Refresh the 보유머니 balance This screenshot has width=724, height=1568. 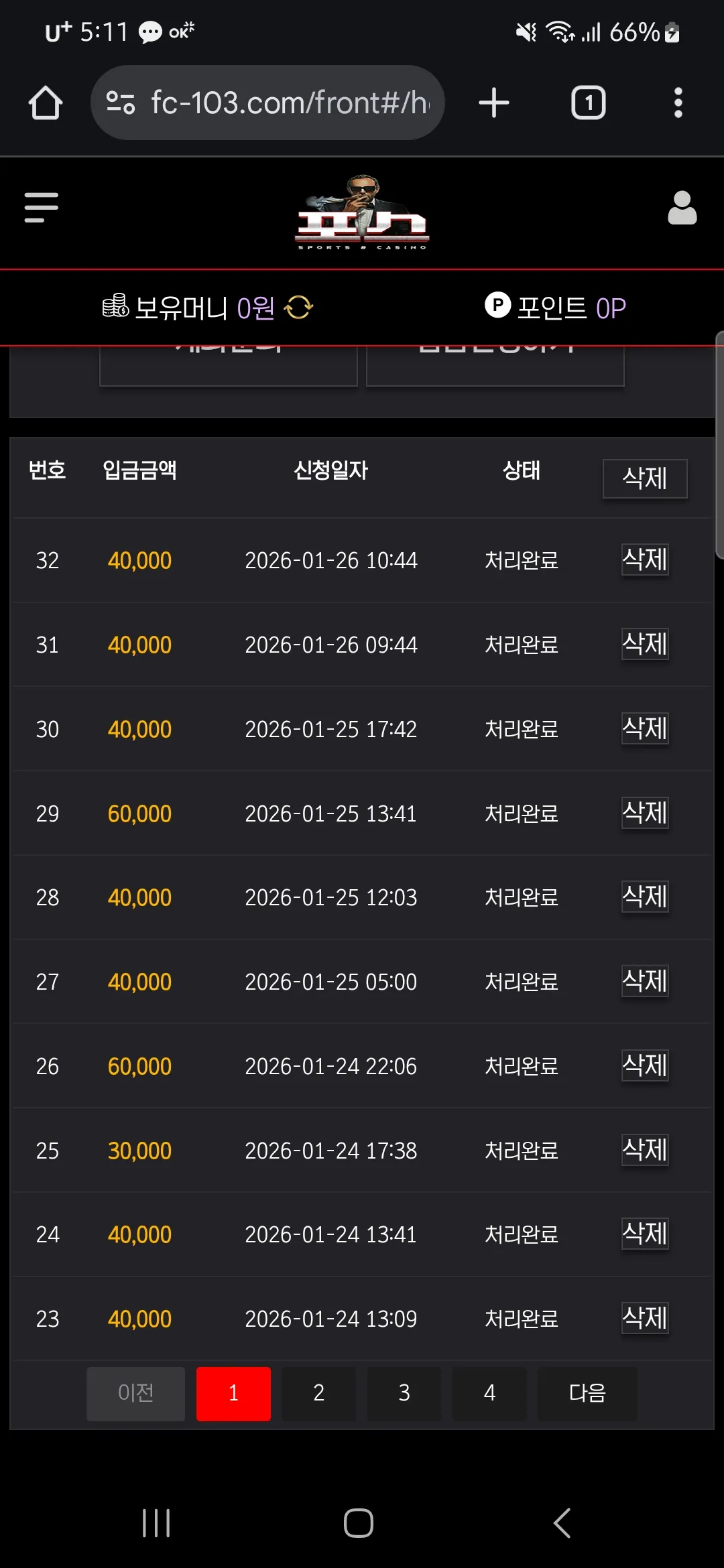[x=298, y=308]
